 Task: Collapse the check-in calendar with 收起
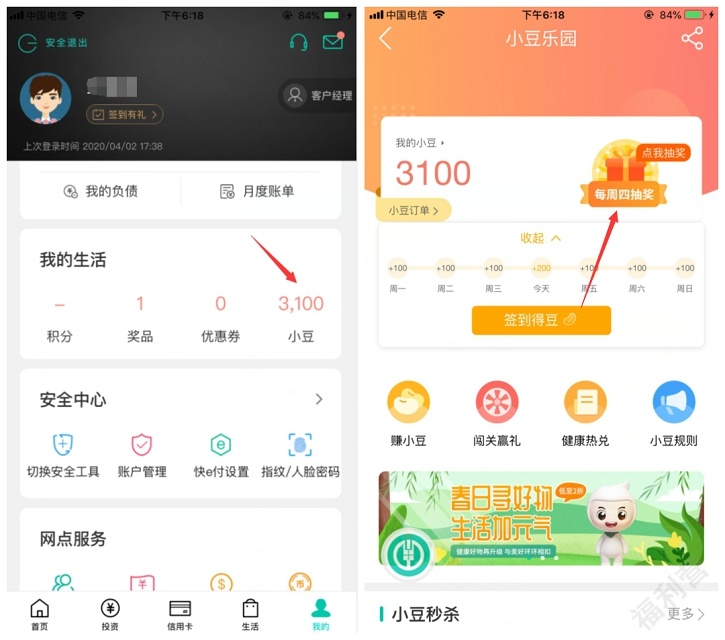pyautogui.click(x=541, y=238)
